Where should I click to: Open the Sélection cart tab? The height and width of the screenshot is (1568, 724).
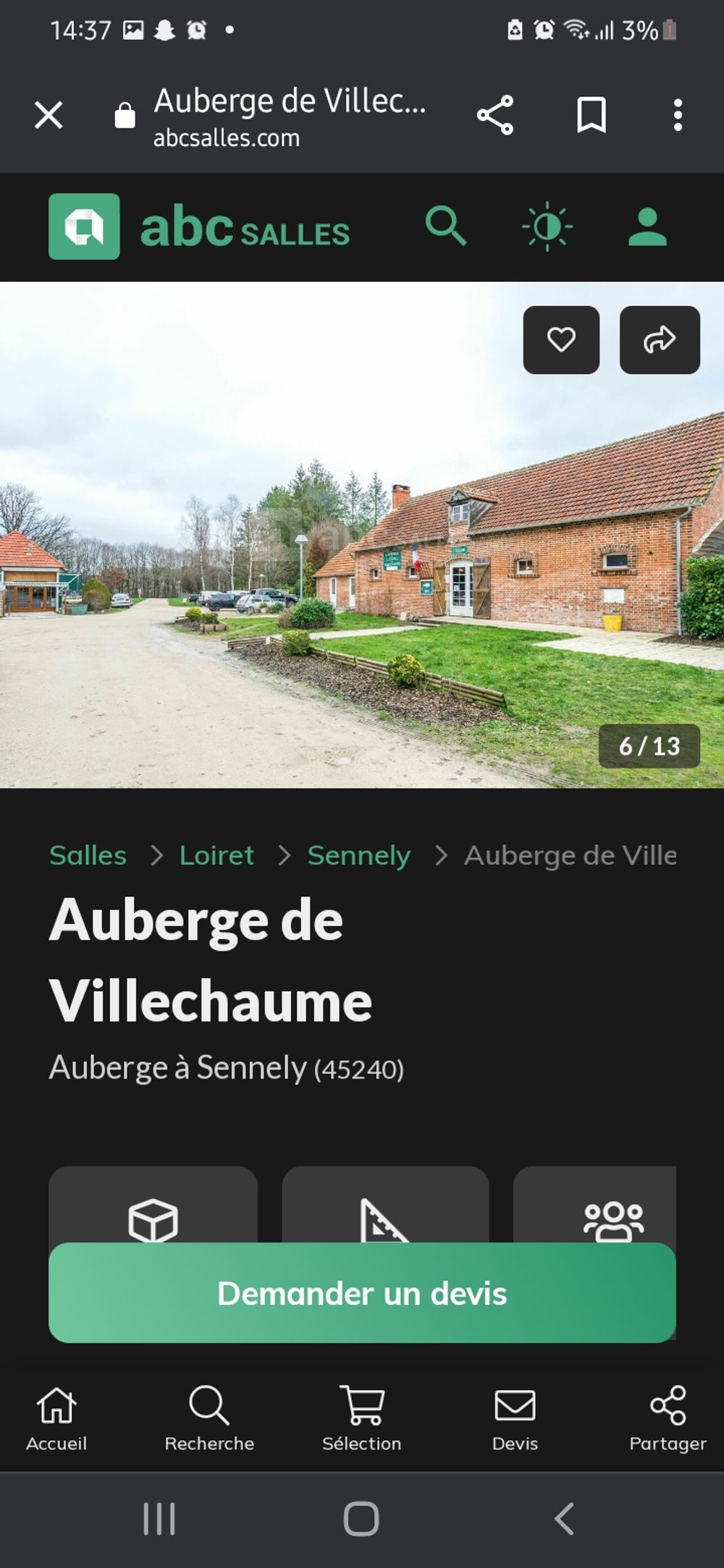[x=362, y=1419]
